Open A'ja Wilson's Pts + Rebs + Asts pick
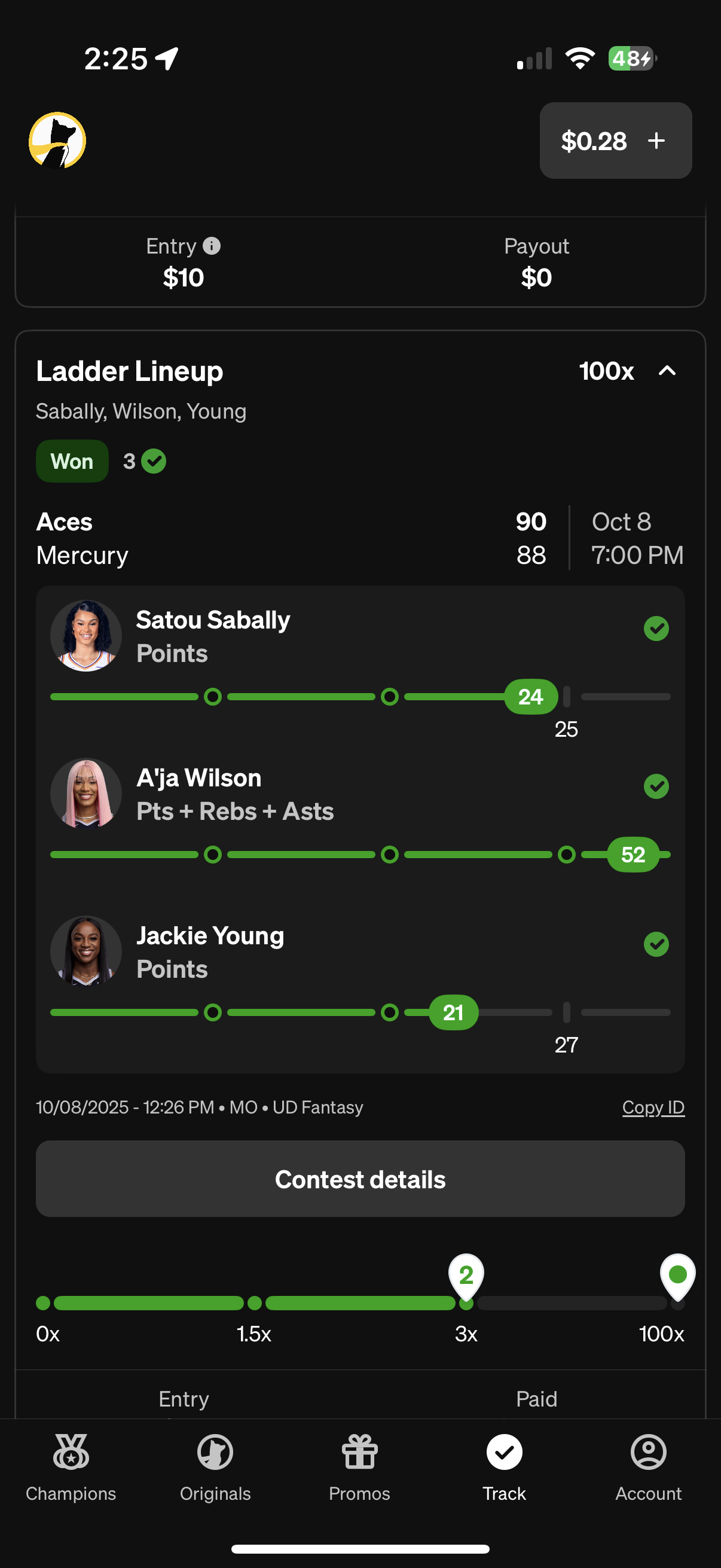Screen dimensions: 721x1568 pyautogui.click(x=234, y=794)
